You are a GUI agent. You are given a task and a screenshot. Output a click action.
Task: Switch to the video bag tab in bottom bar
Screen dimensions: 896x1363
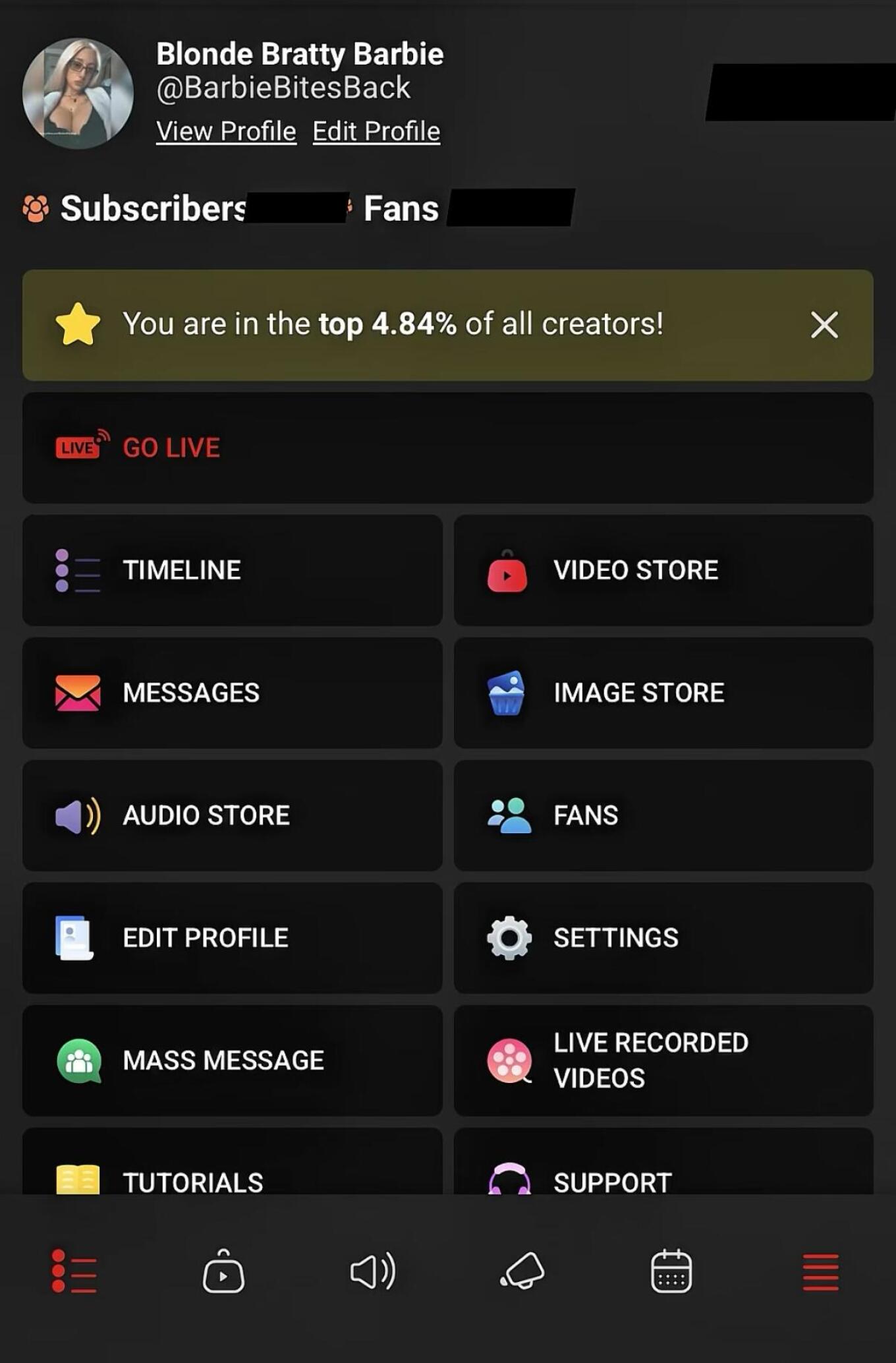pos(223,1271)
